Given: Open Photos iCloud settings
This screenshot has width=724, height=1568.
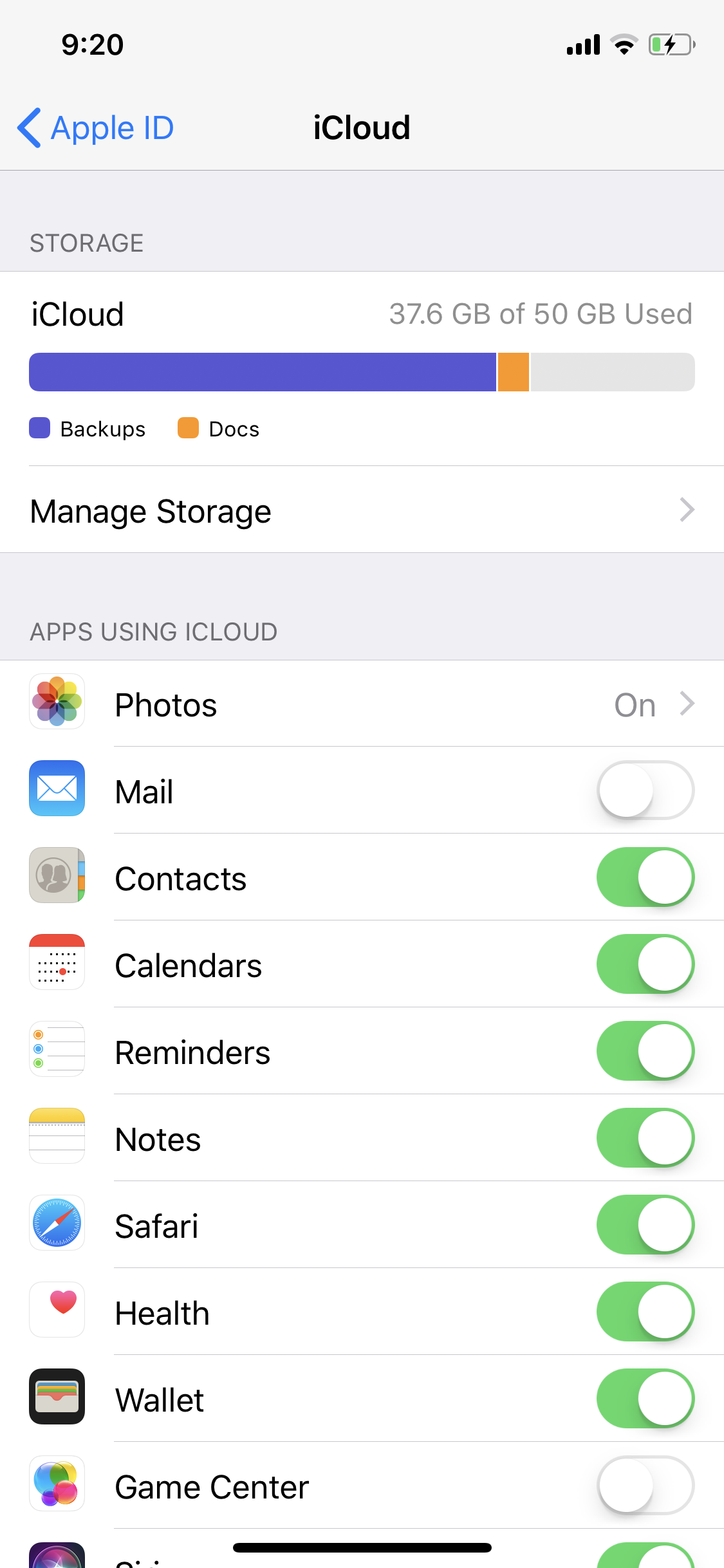Looking at the screenshot, I should pyautogui.click(x=362, y=705).
